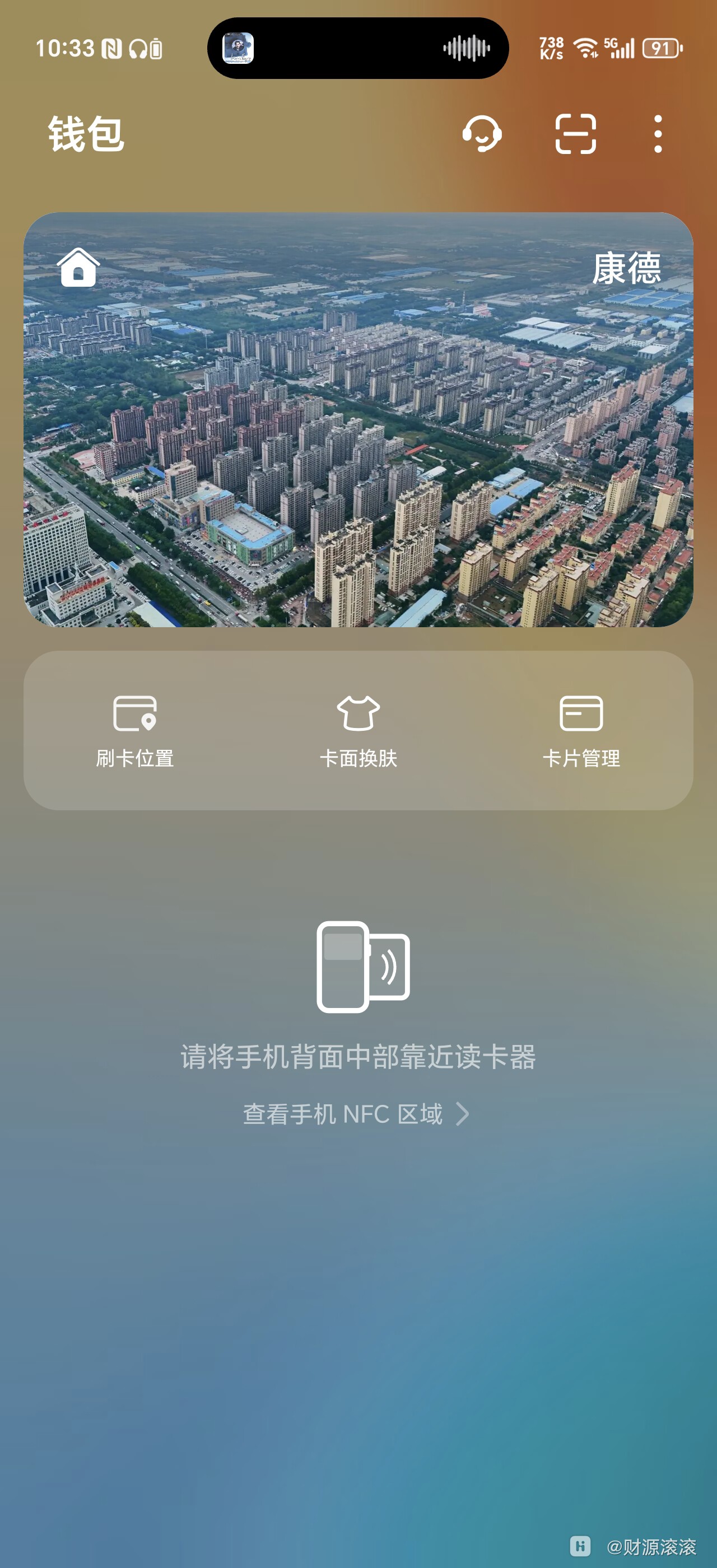Open the 康德 access card
The width and height of the screenshot is (717, 1568).
358,419
